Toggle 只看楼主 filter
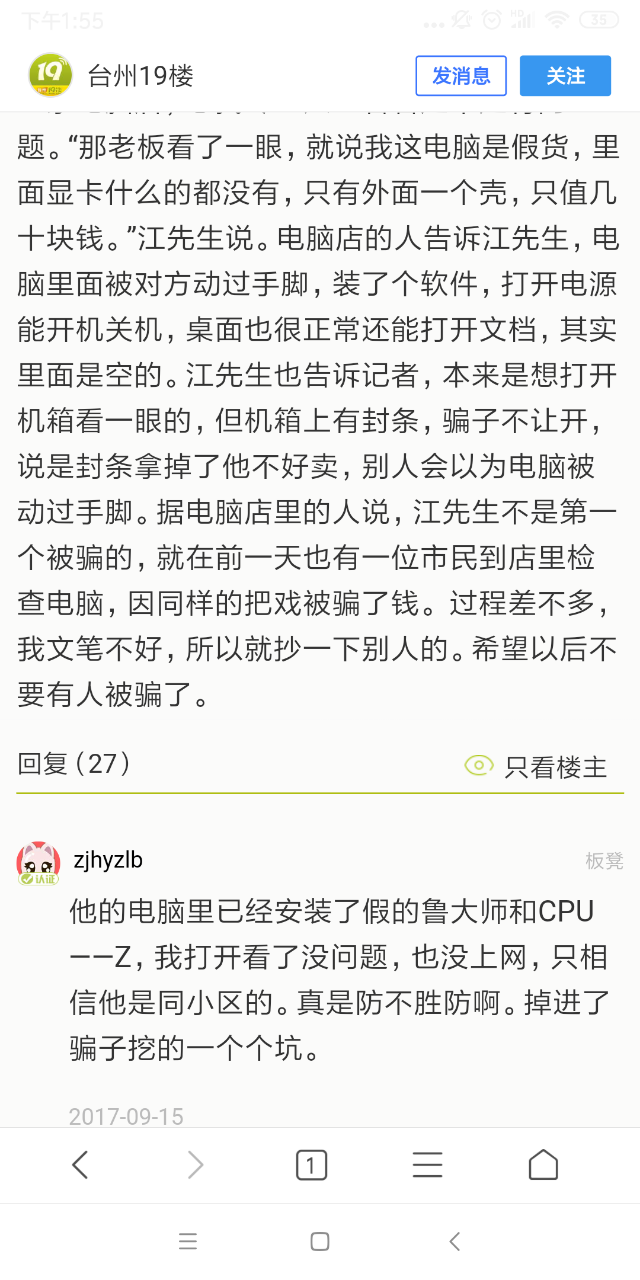The height and width of the screenshot is (1280, 640). [x=536, y=766]
